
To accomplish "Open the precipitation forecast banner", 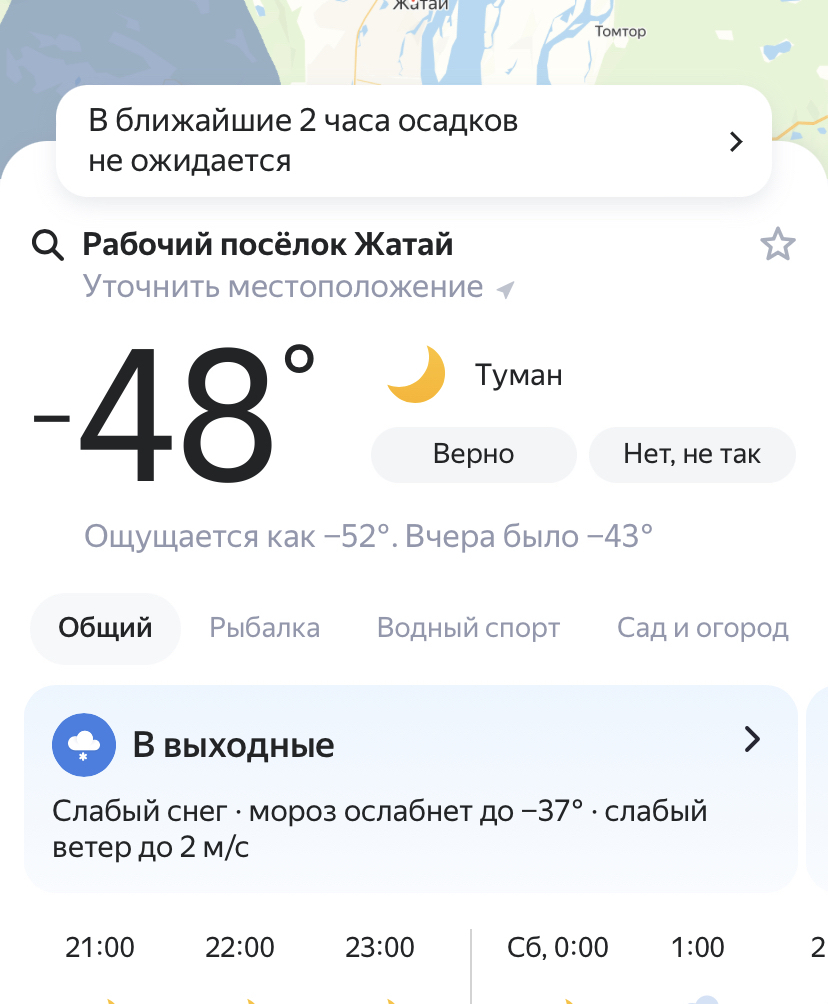I will 413,141.
